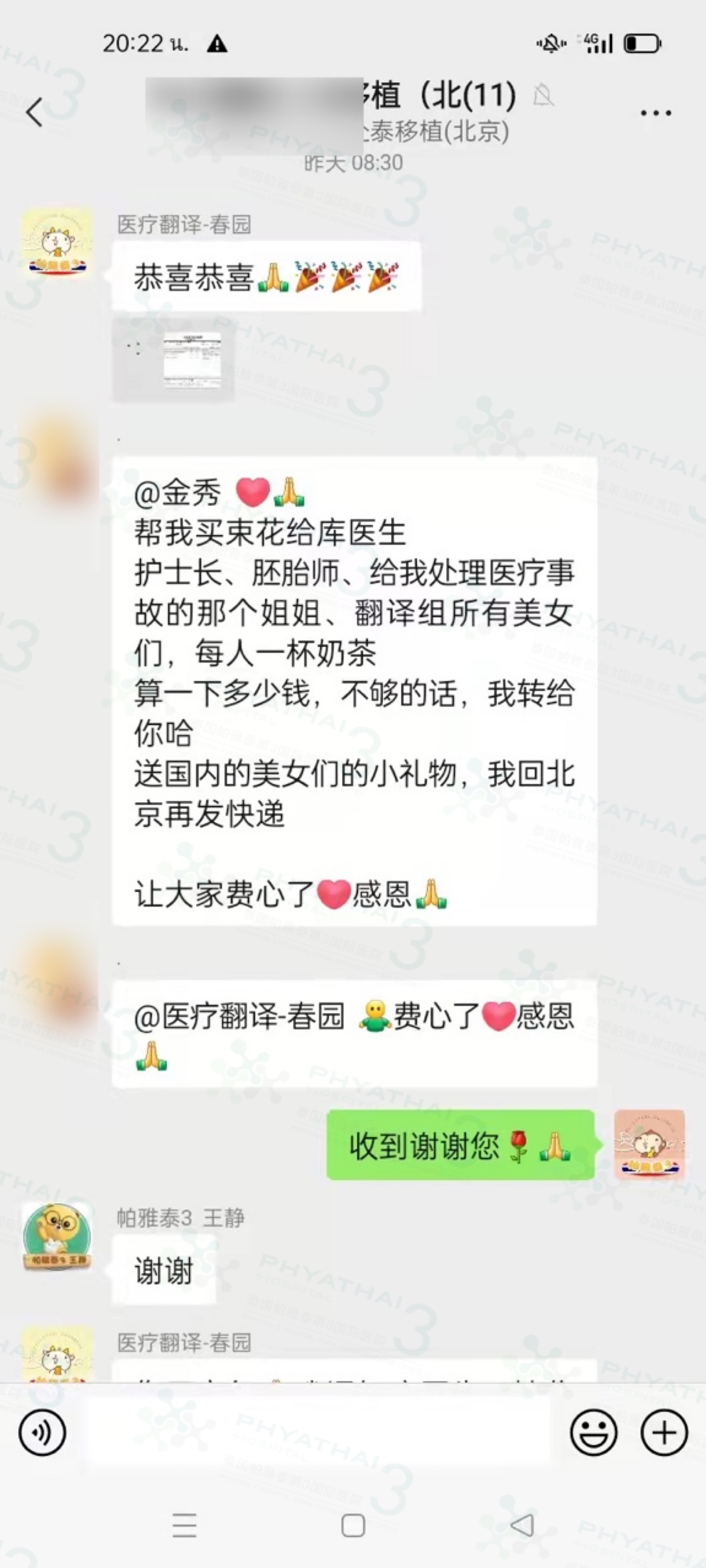Open the plus attachment menu
This screenshot has width=706, height=1568.
coord(663,1432)
